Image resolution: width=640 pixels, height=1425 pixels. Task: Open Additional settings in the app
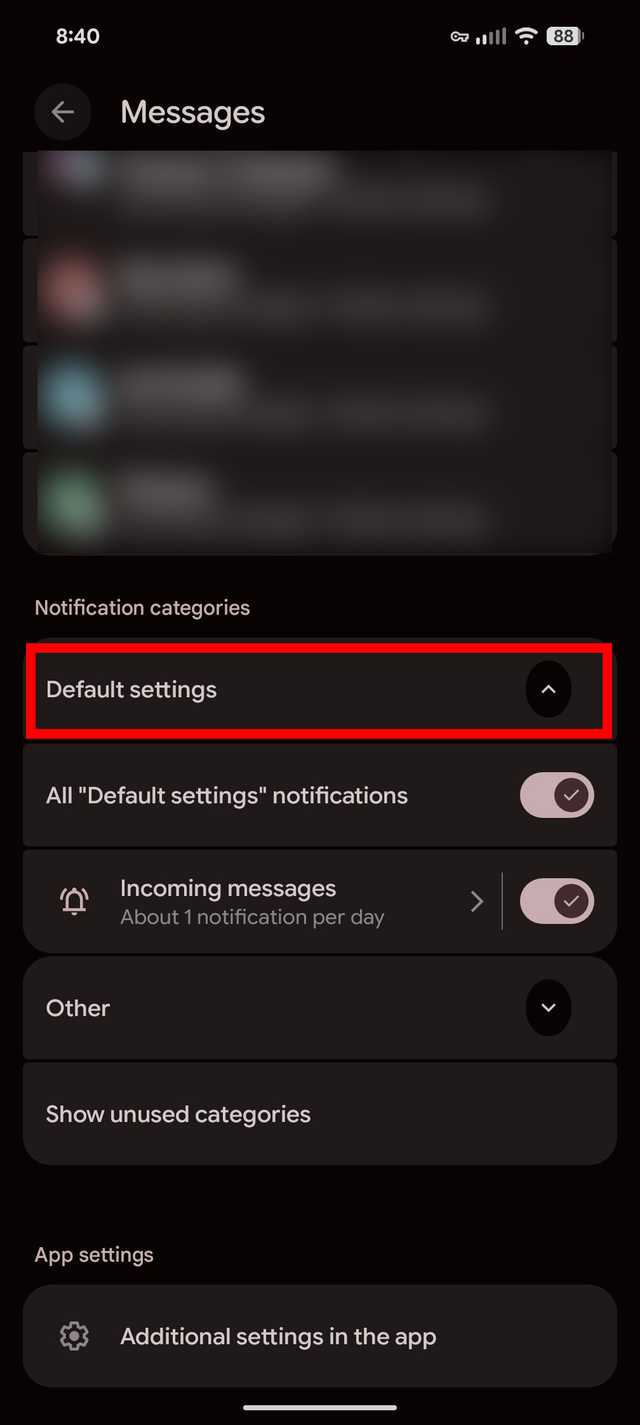click(278, 1336)
